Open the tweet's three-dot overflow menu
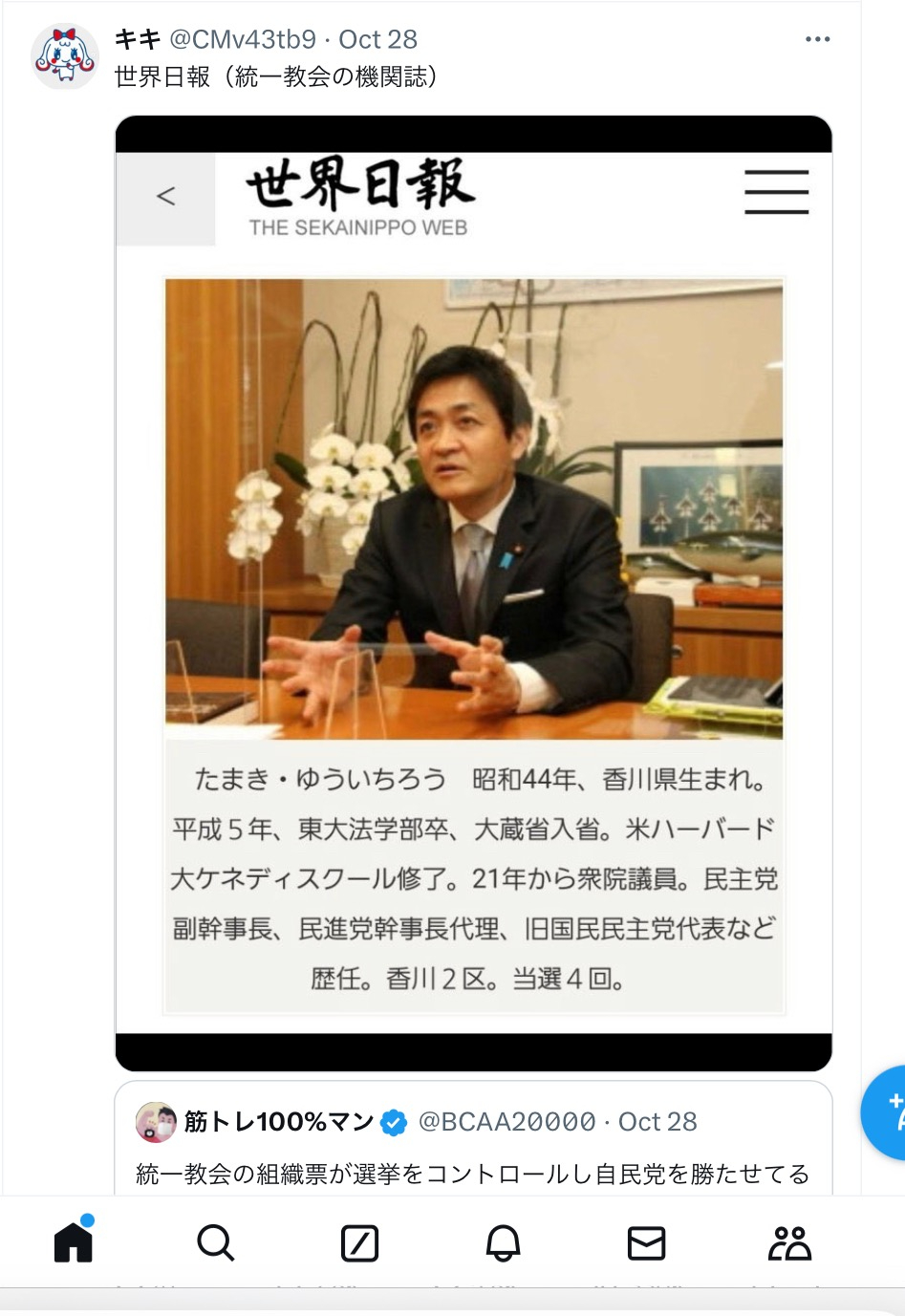 point(817,39)
